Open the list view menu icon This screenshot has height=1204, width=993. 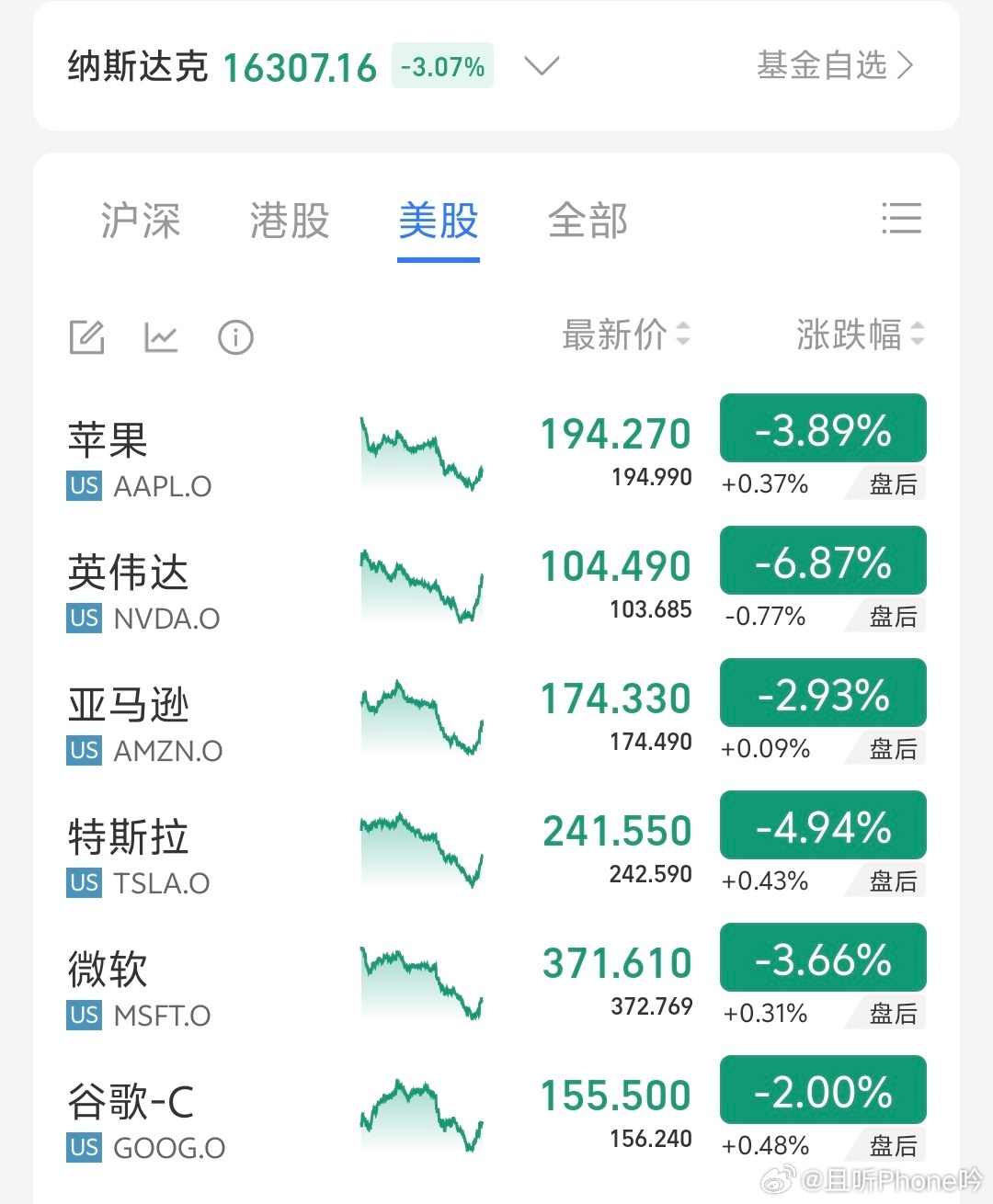pos(901,219)
